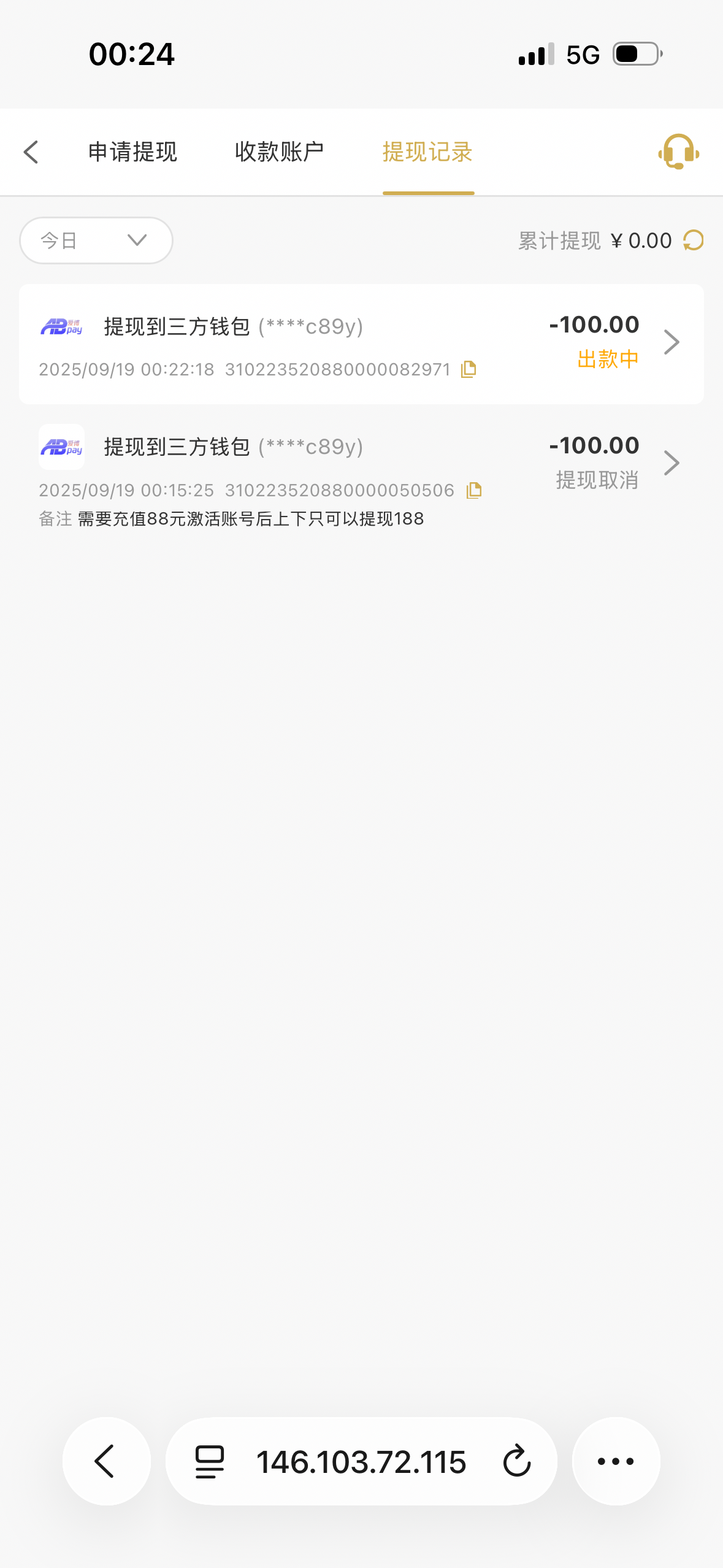Reload the page in the browser
The height and width of the screenshot is (1568, 723).
[x=517, y=1461]
